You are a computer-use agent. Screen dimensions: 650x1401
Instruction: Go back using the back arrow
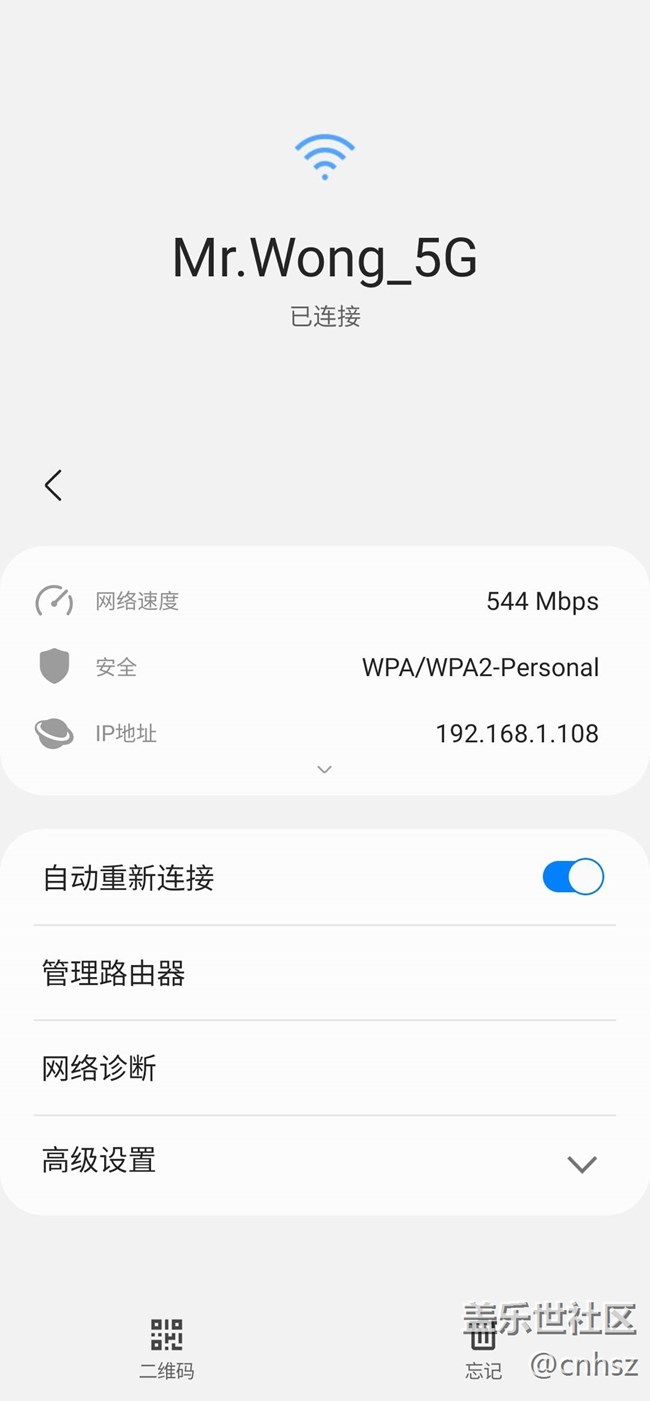coord(53,485)
